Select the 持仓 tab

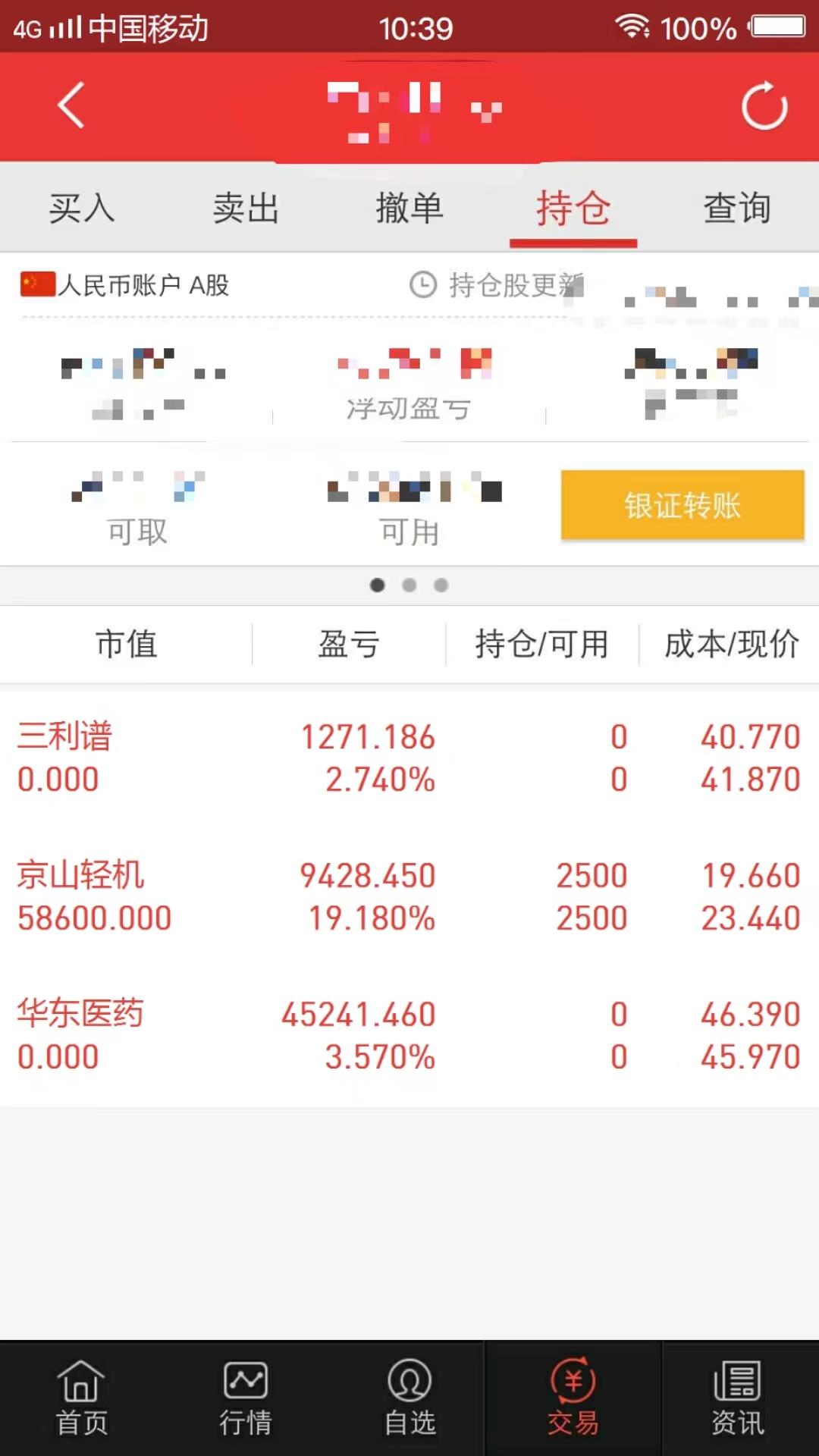[x=573, y=208]
